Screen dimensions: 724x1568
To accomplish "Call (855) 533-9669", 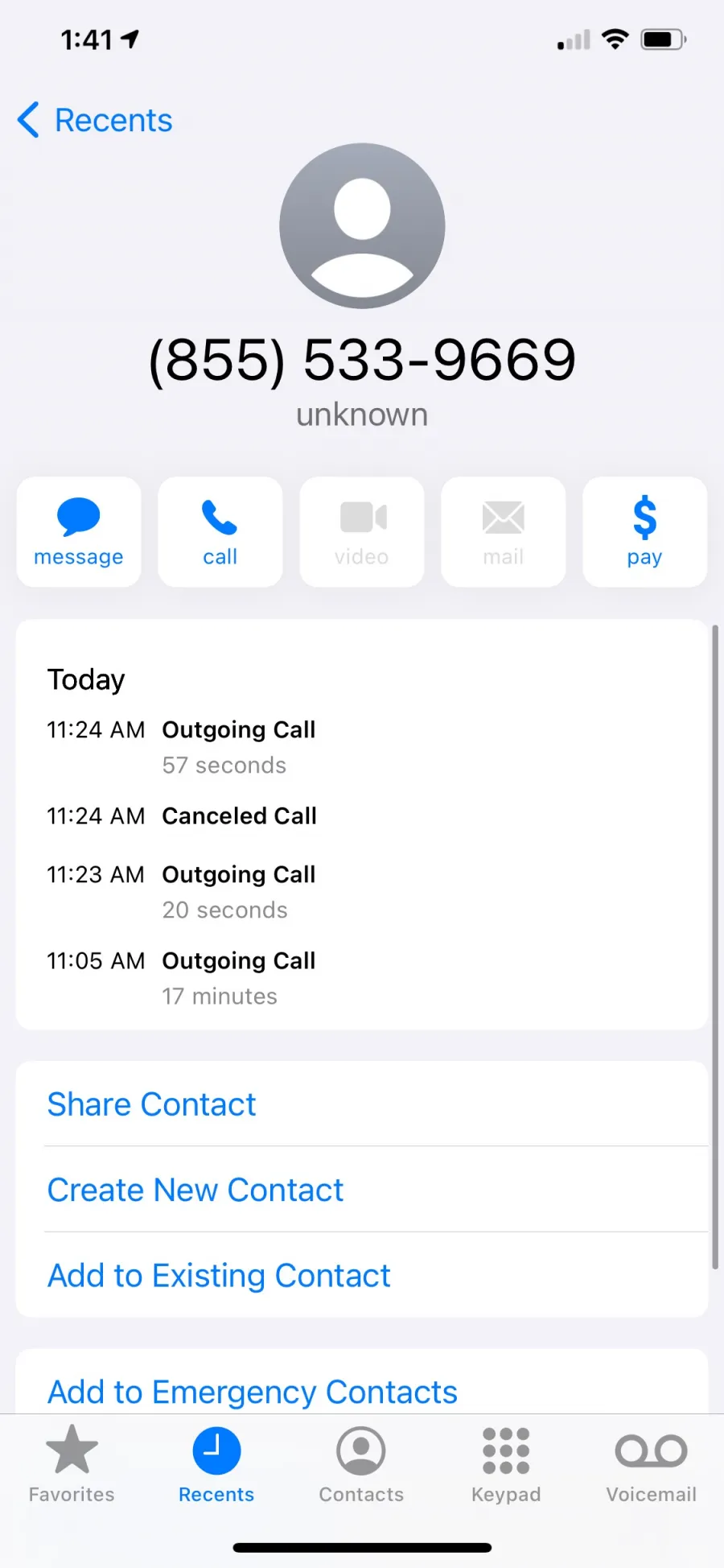I will pyautogui.click(x=220, y=532).
